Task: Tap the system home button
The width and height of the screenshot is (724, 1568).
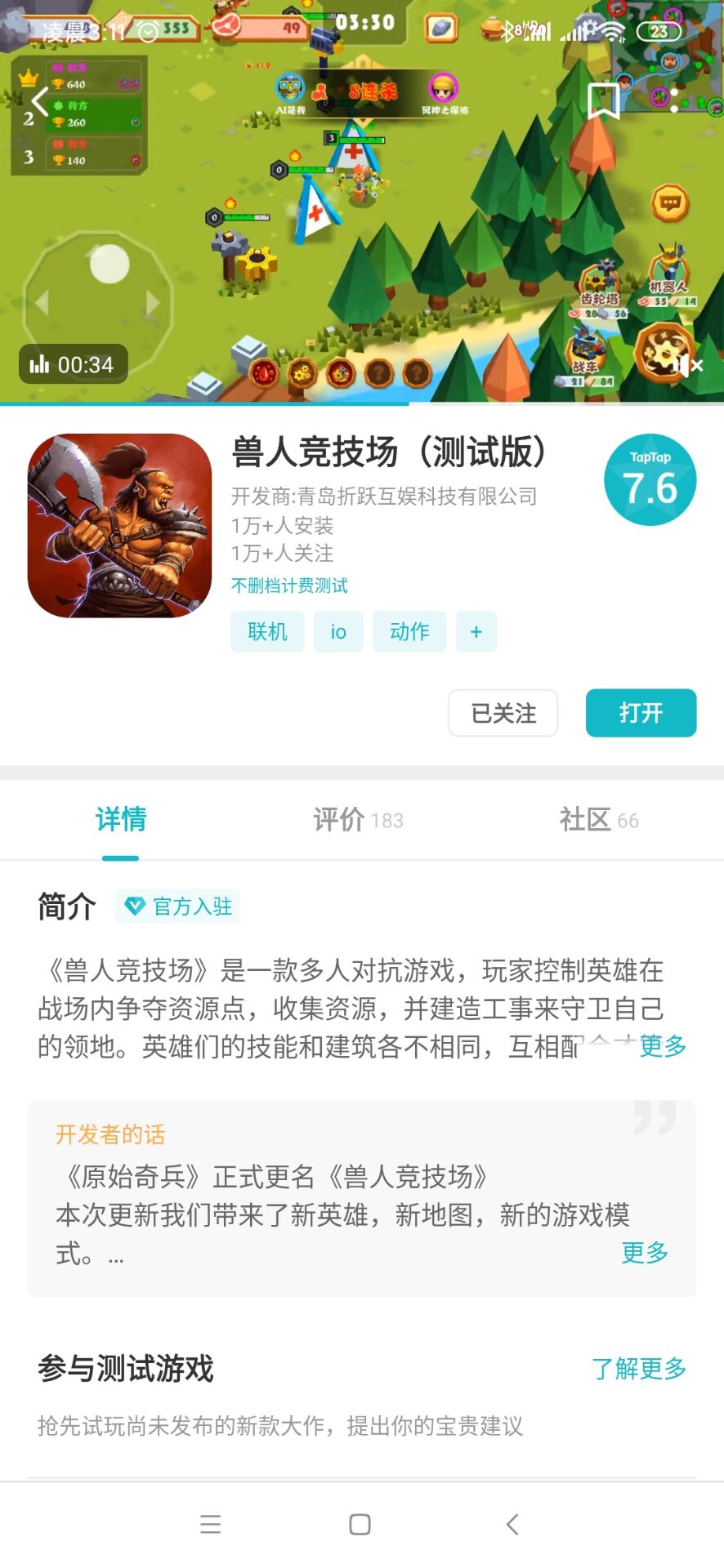Action: 360,1524
